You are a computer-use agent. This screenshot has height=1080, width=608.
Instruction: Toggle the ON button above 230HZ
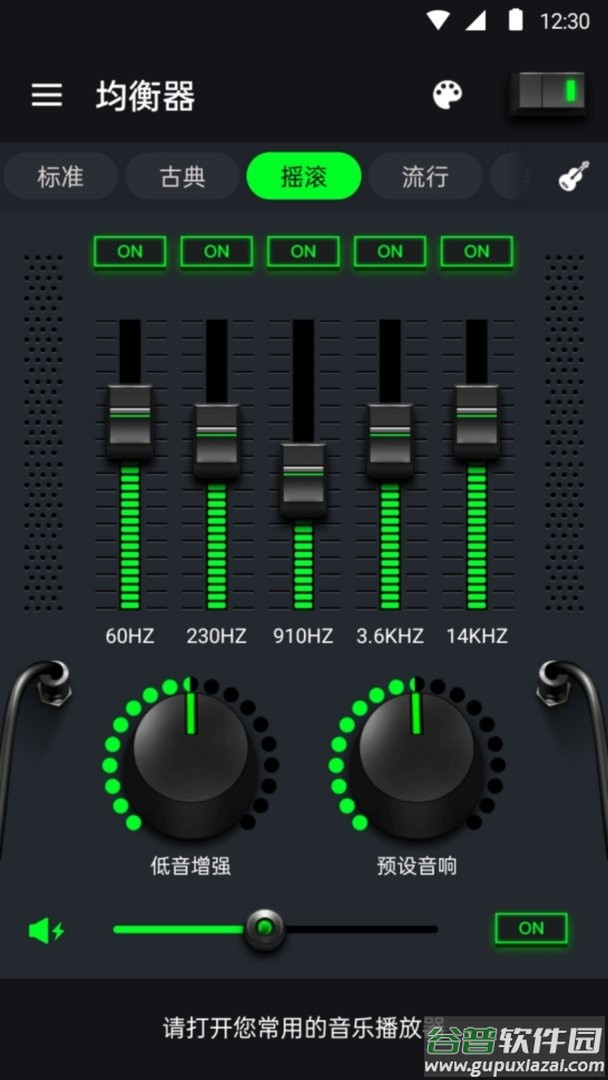coord(217,252)
